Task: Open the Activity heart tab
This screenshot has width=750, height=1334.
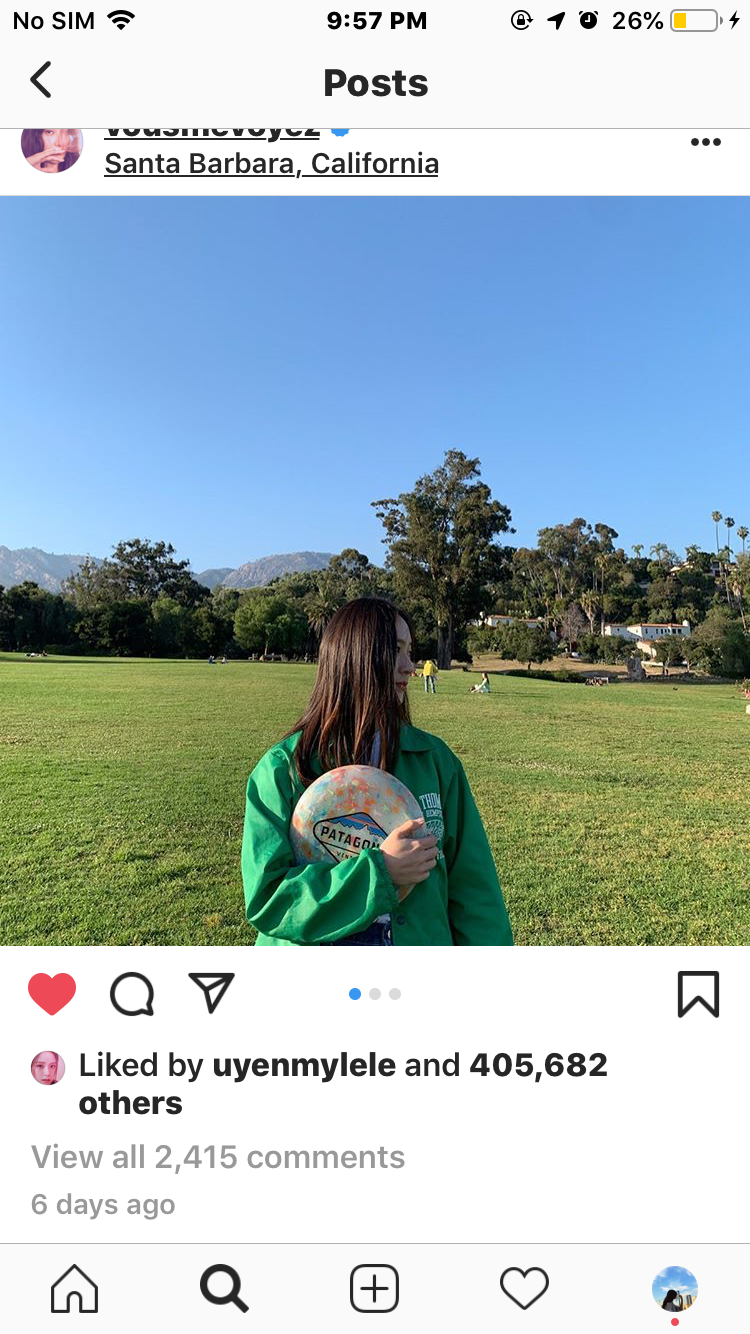Action: point(524,1288)
